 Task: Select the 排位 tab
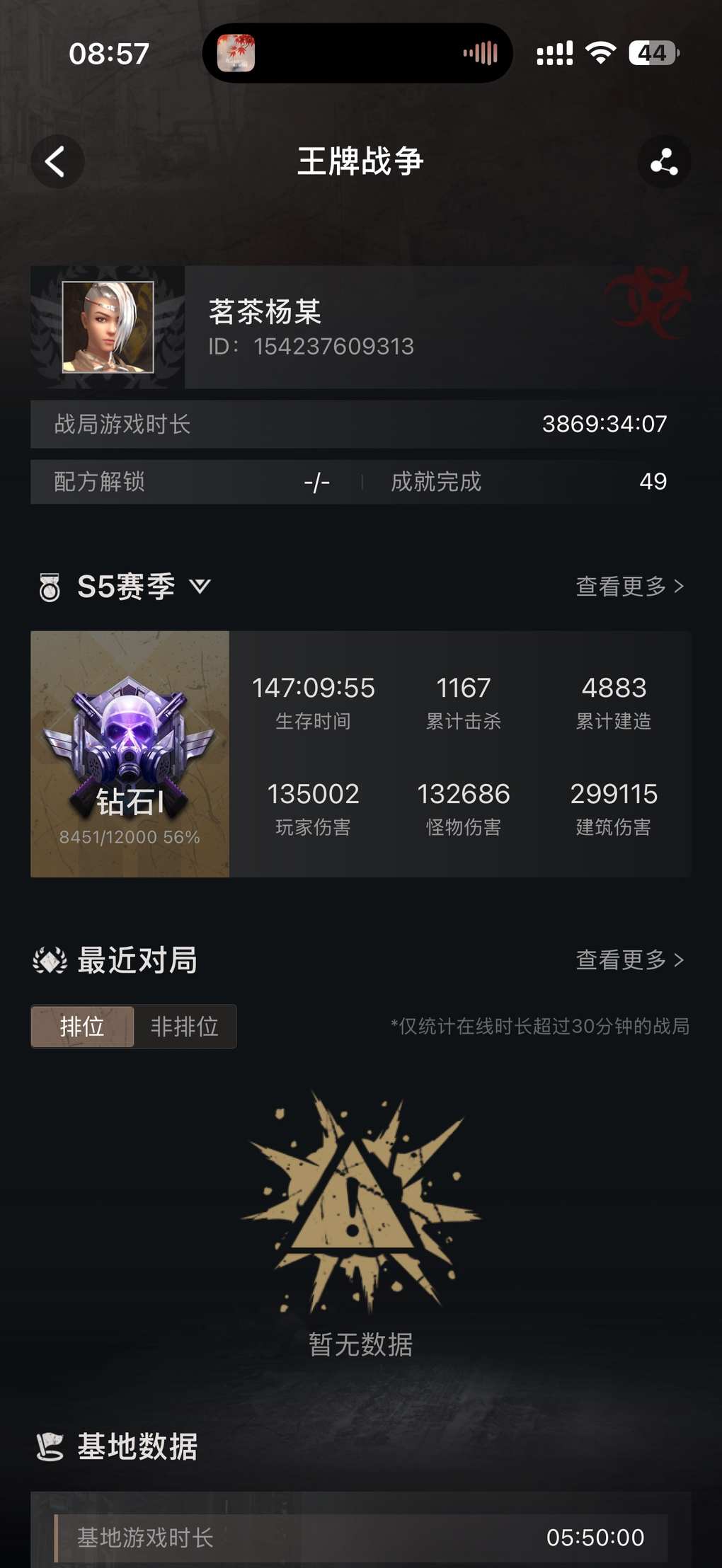82,1026
